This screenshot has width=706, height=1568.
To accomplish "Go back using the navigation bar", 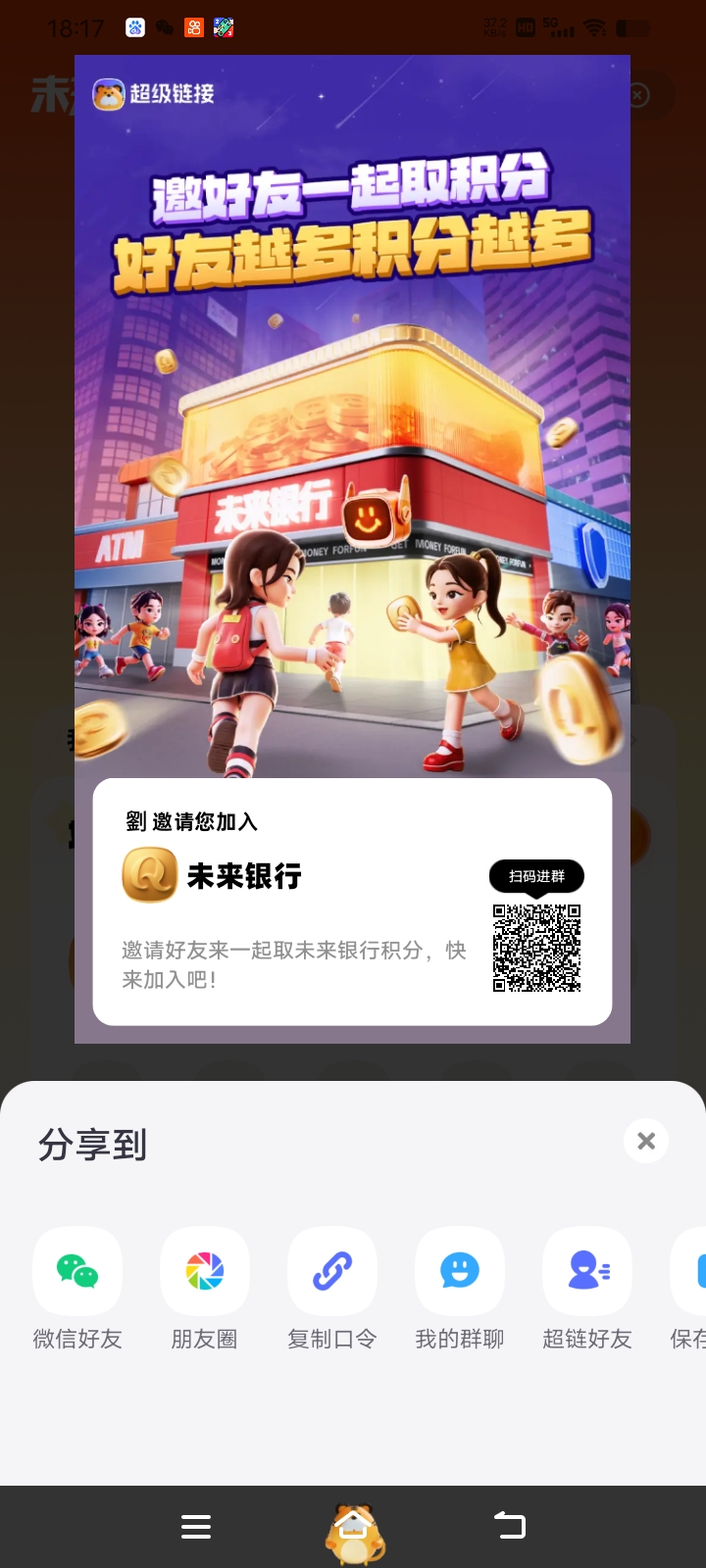I will pos(510,1526).
